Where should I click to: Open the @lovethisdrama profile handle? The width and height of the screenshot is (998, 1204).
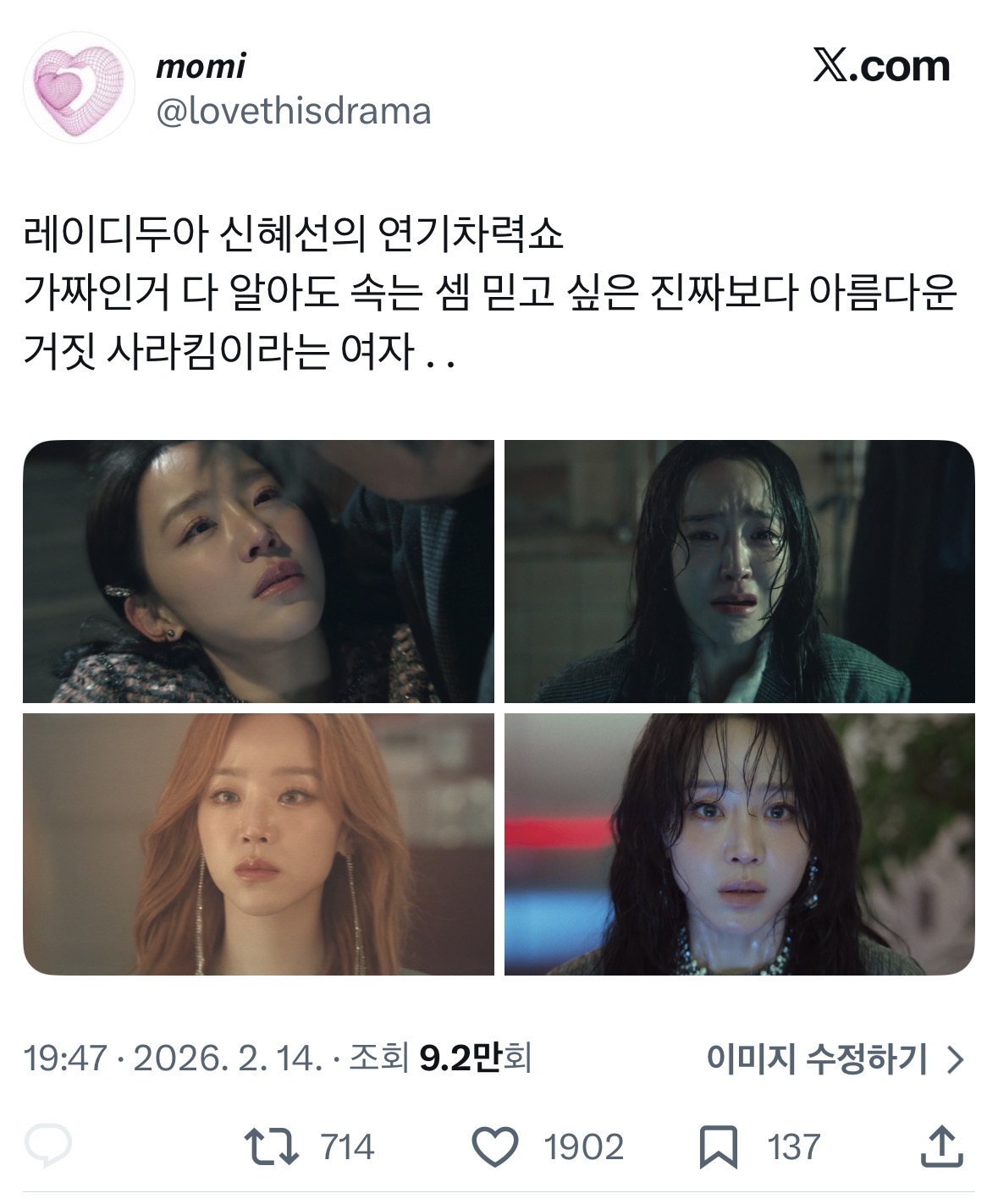[293, 111]
